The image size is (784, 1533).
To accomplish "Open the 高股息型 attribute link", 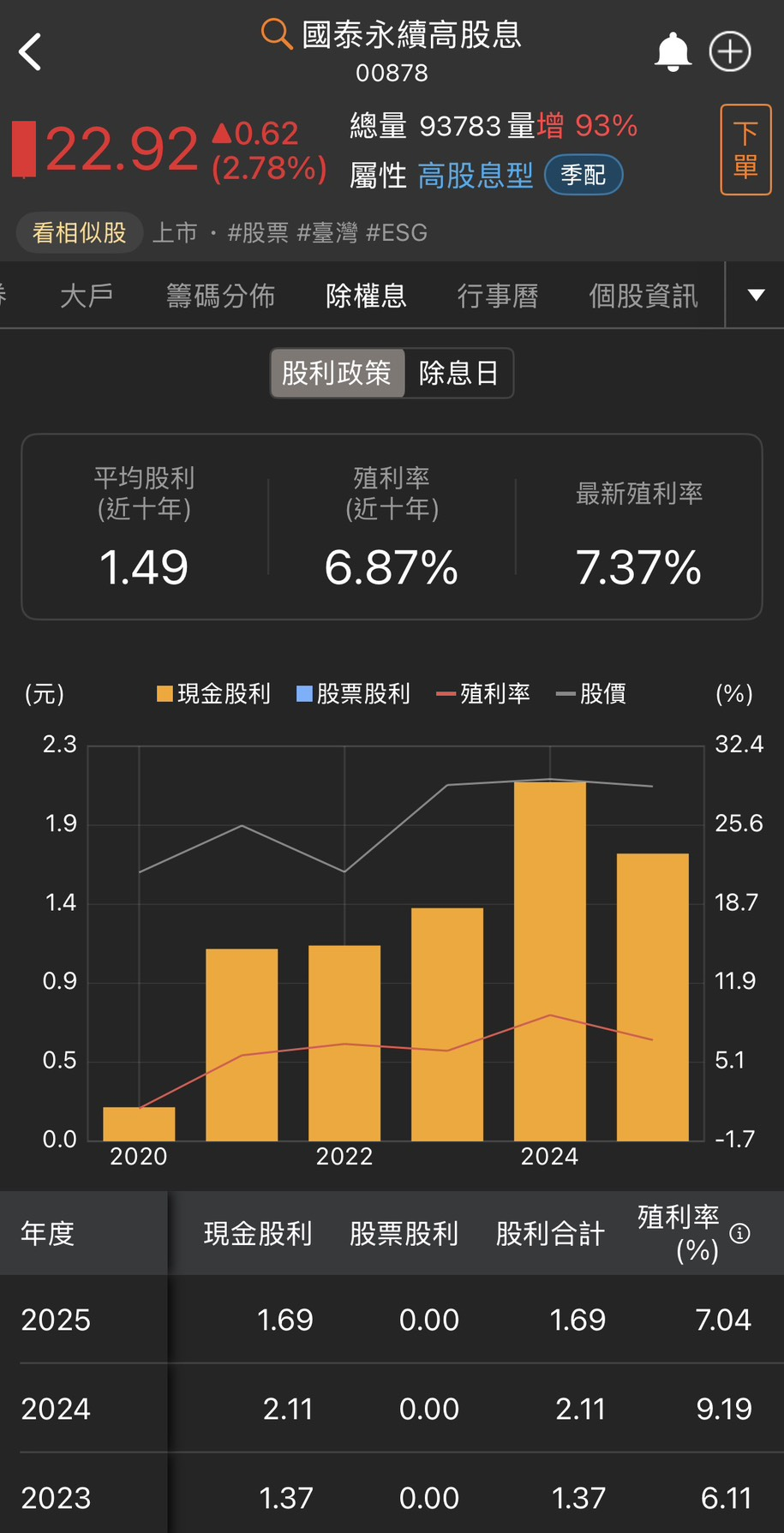I will click(476, 176).
